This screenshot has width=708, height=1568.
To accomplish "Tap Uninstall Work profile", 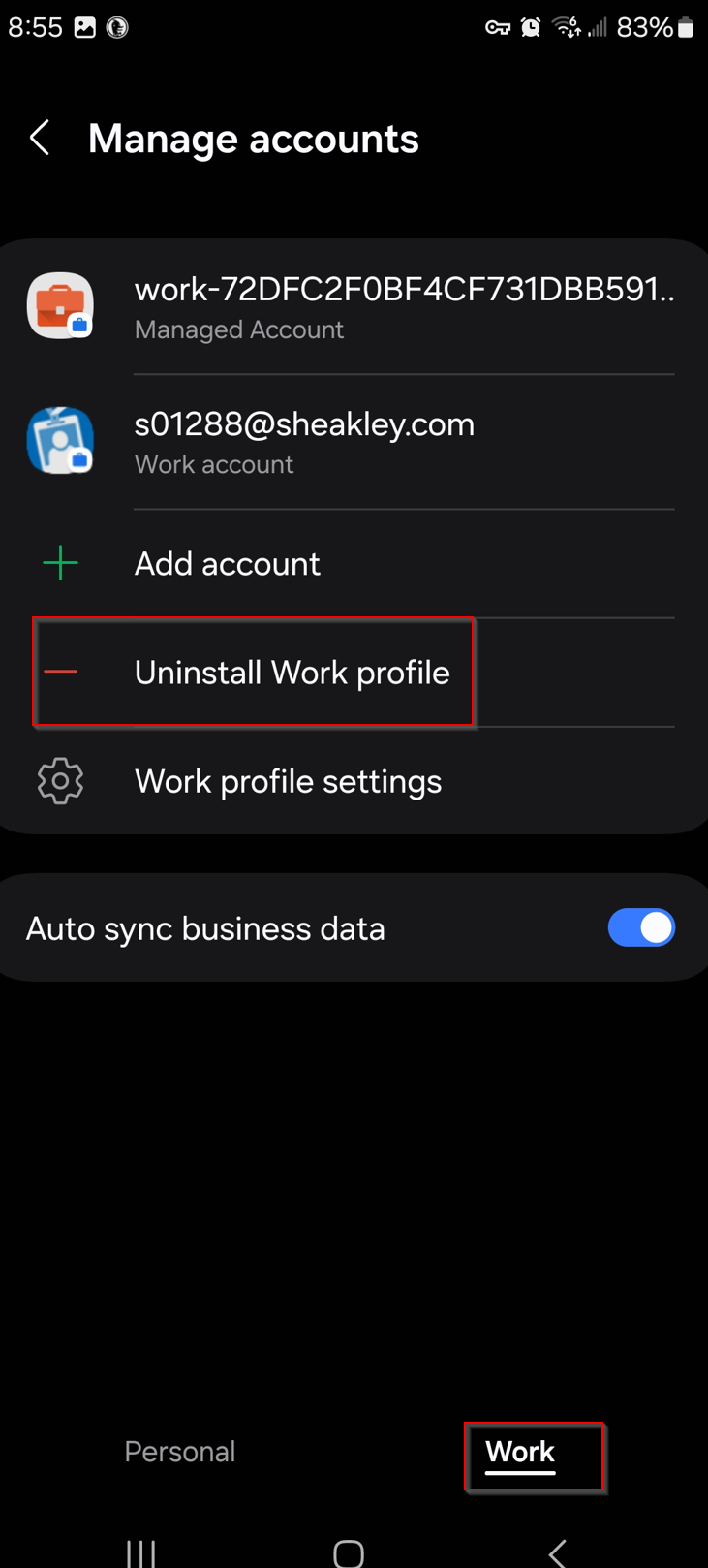I will [292, 673].
